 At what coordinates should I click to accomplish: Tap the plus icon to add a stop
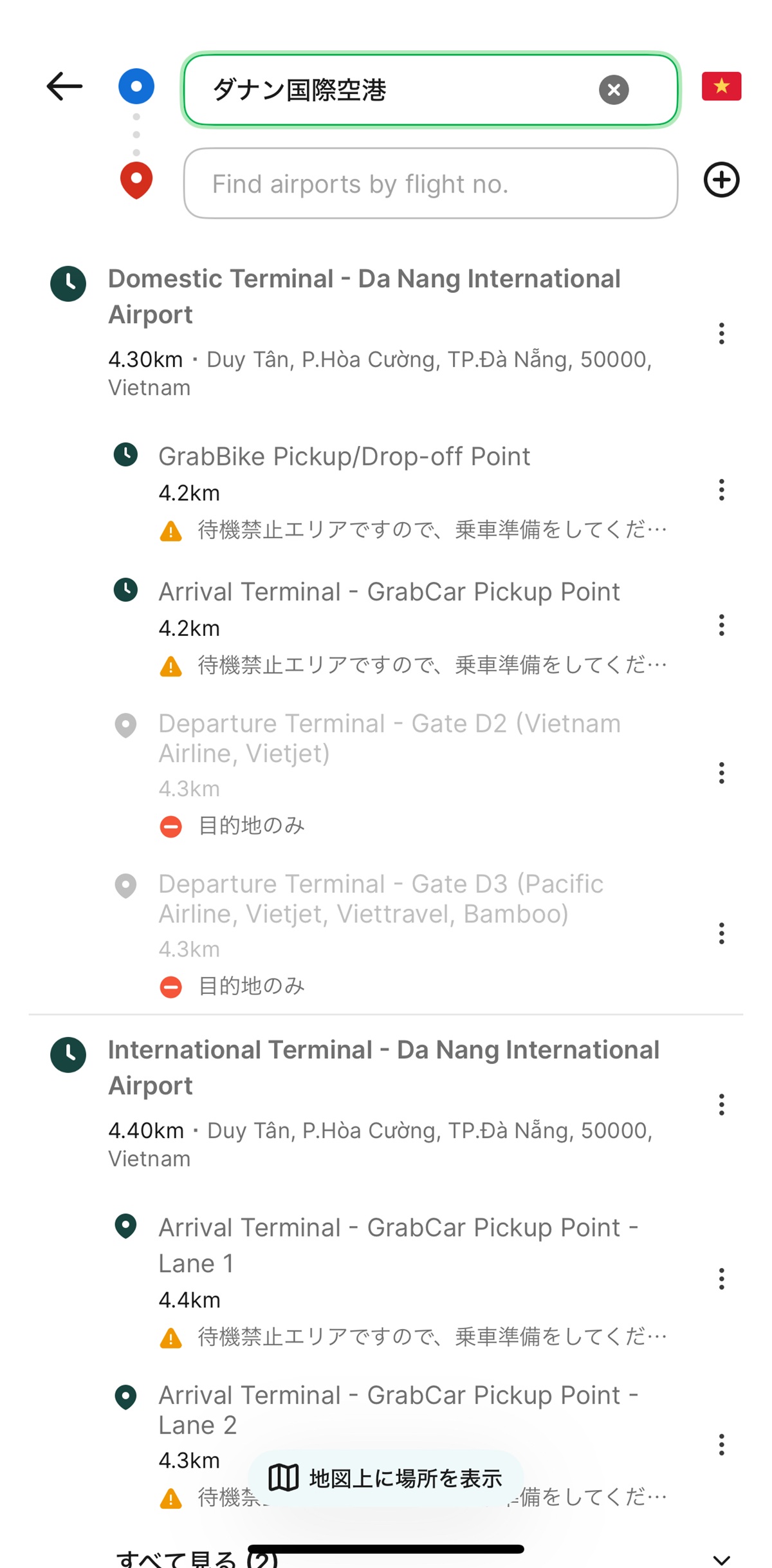coord(721,181)
